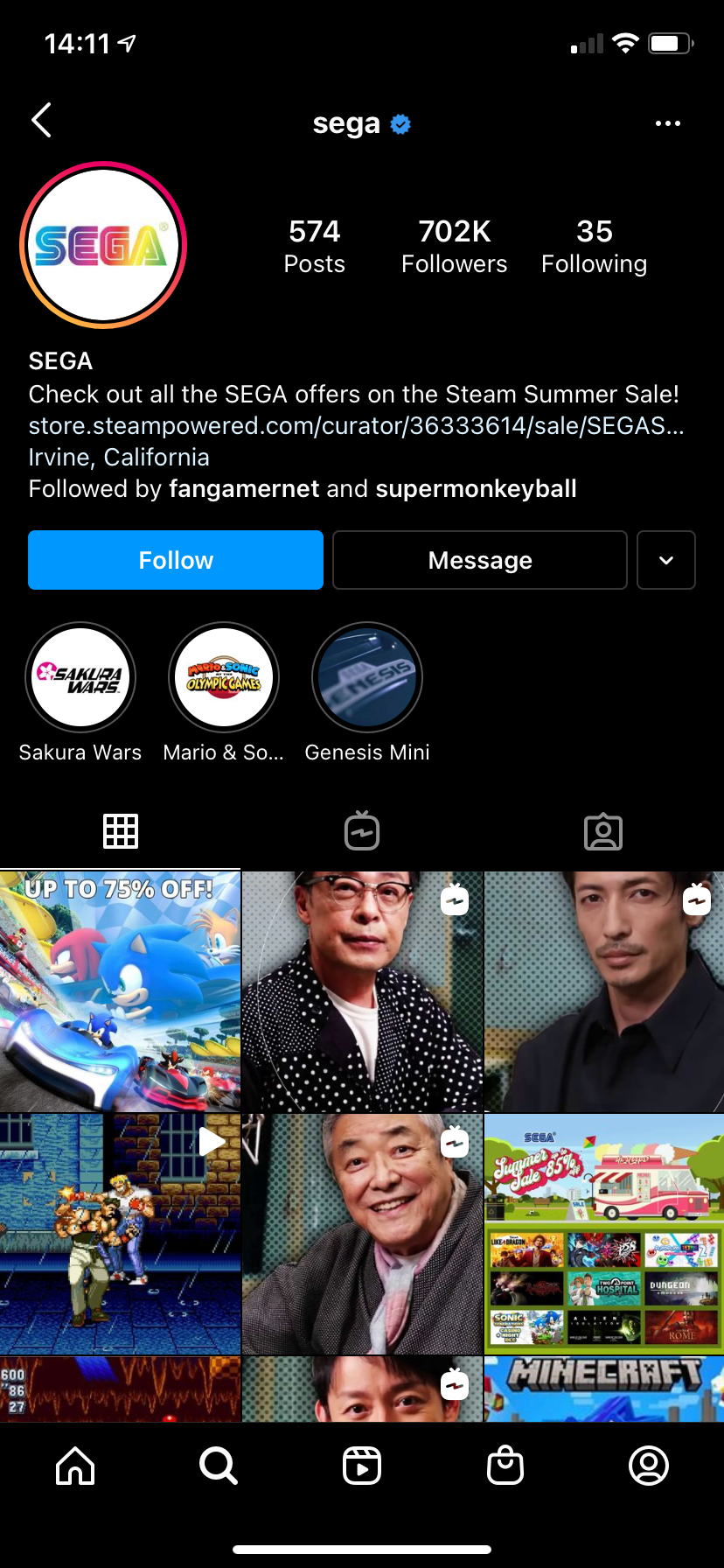Message the sega account
Image resolution: width=724 pixels, height=1568 pixels.
pos(480,560)
